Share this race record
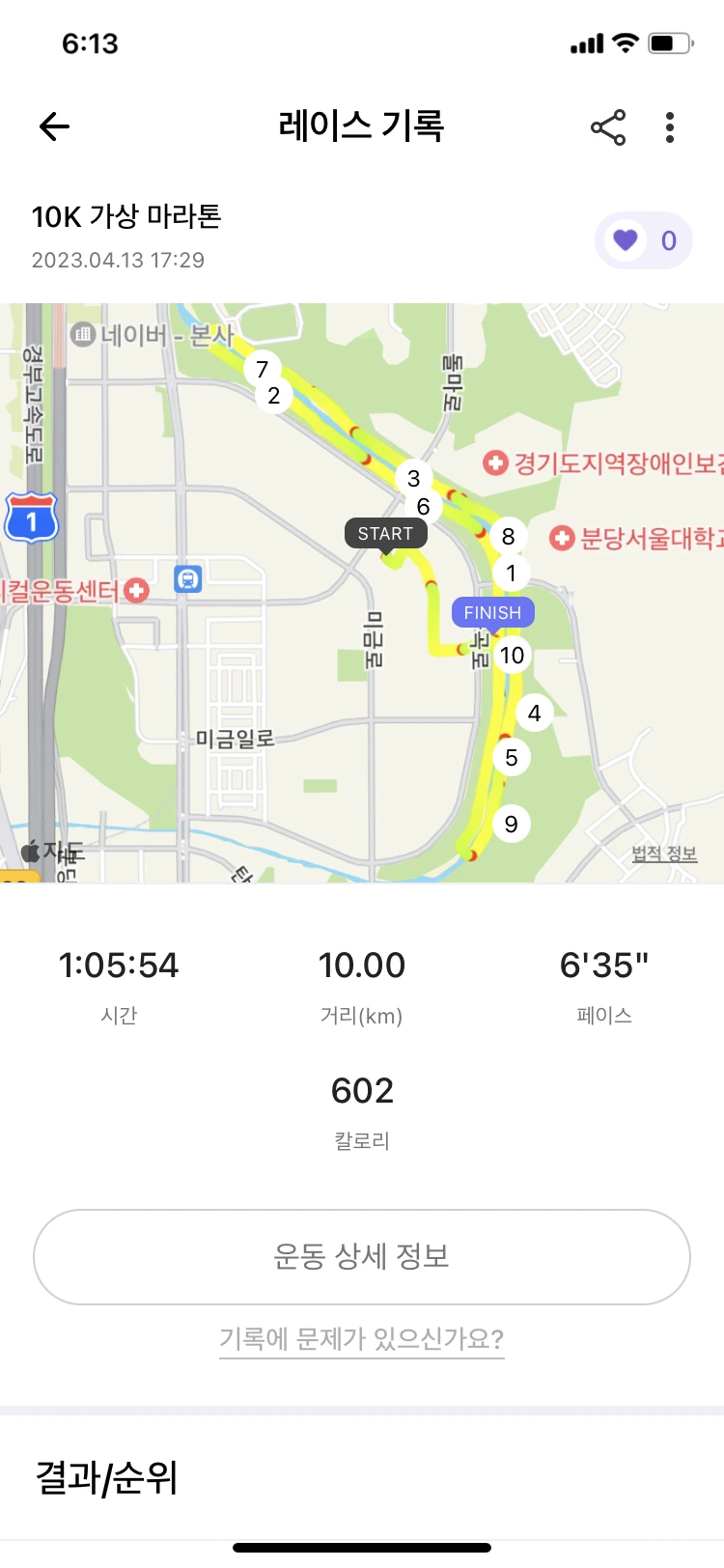Image resolution: width=724 pixels, height=1568 pixels. (608, 127)
